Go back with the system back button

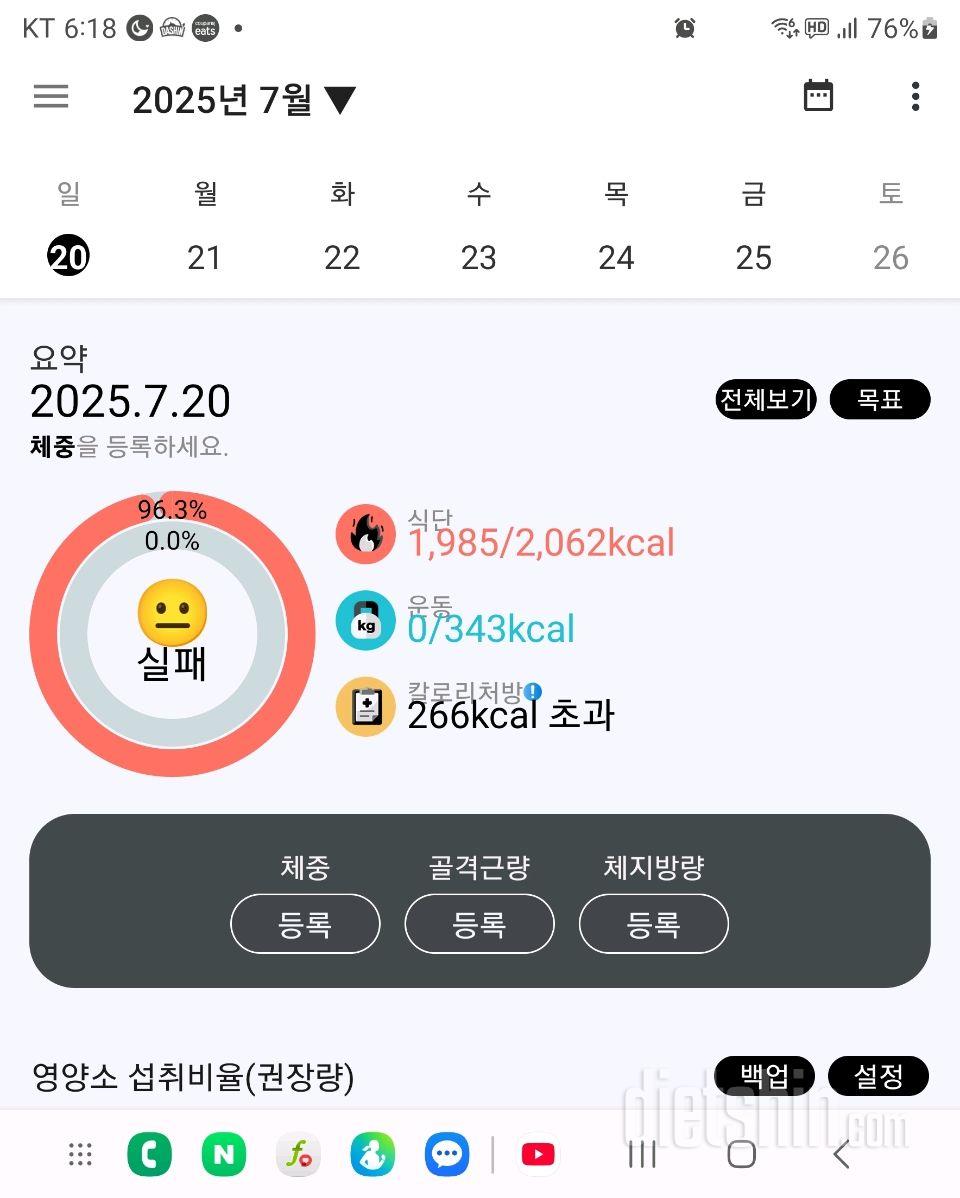coord(842,1154)
